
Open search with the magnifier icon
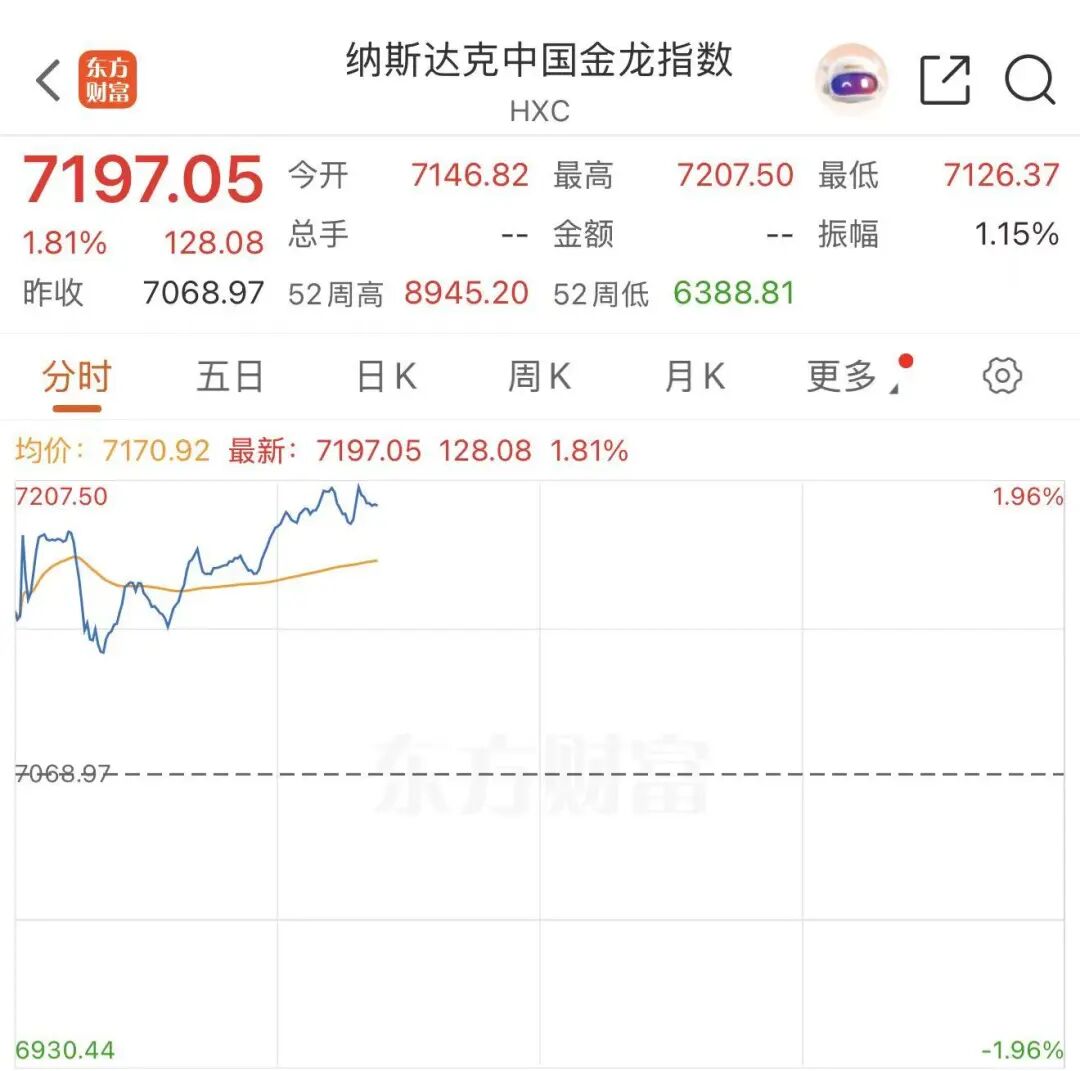[x=1030, y=80]
